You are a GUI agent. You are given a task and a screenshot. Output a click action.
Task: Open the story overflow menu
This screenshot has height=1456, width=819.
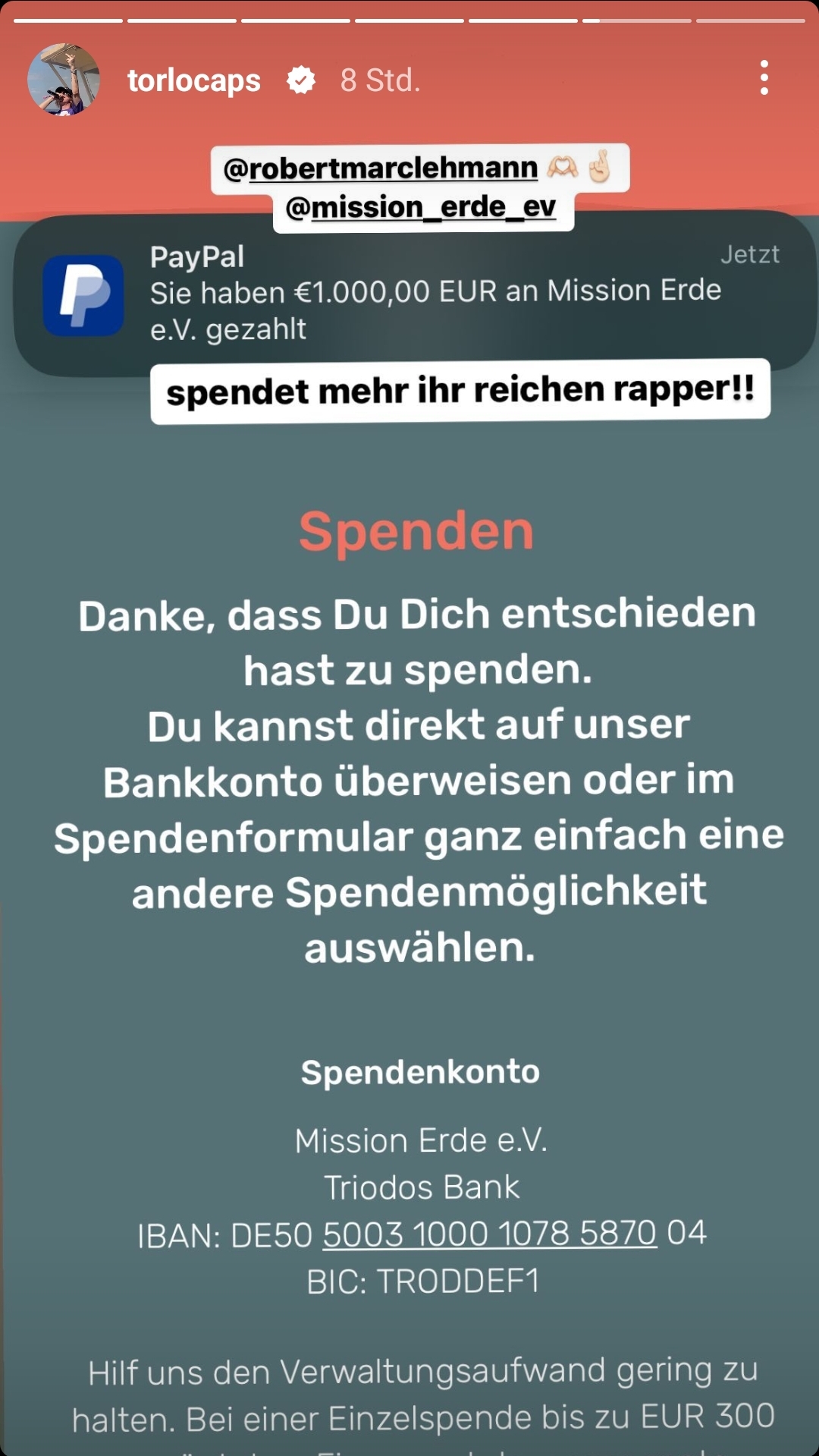coord(764,78)
